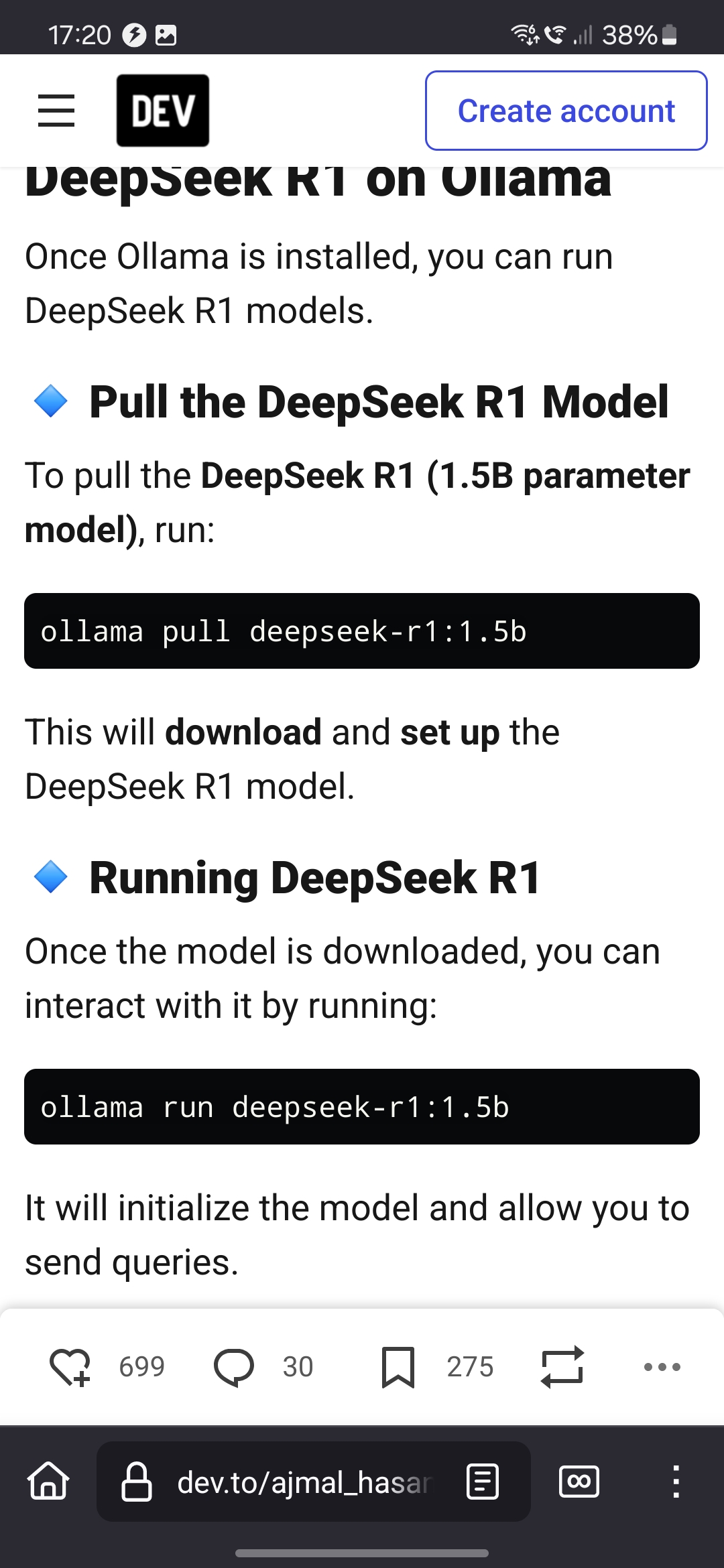Open the article's three-dot share options
This screenshot has width=724, height=1568.
click(662, 1367)
